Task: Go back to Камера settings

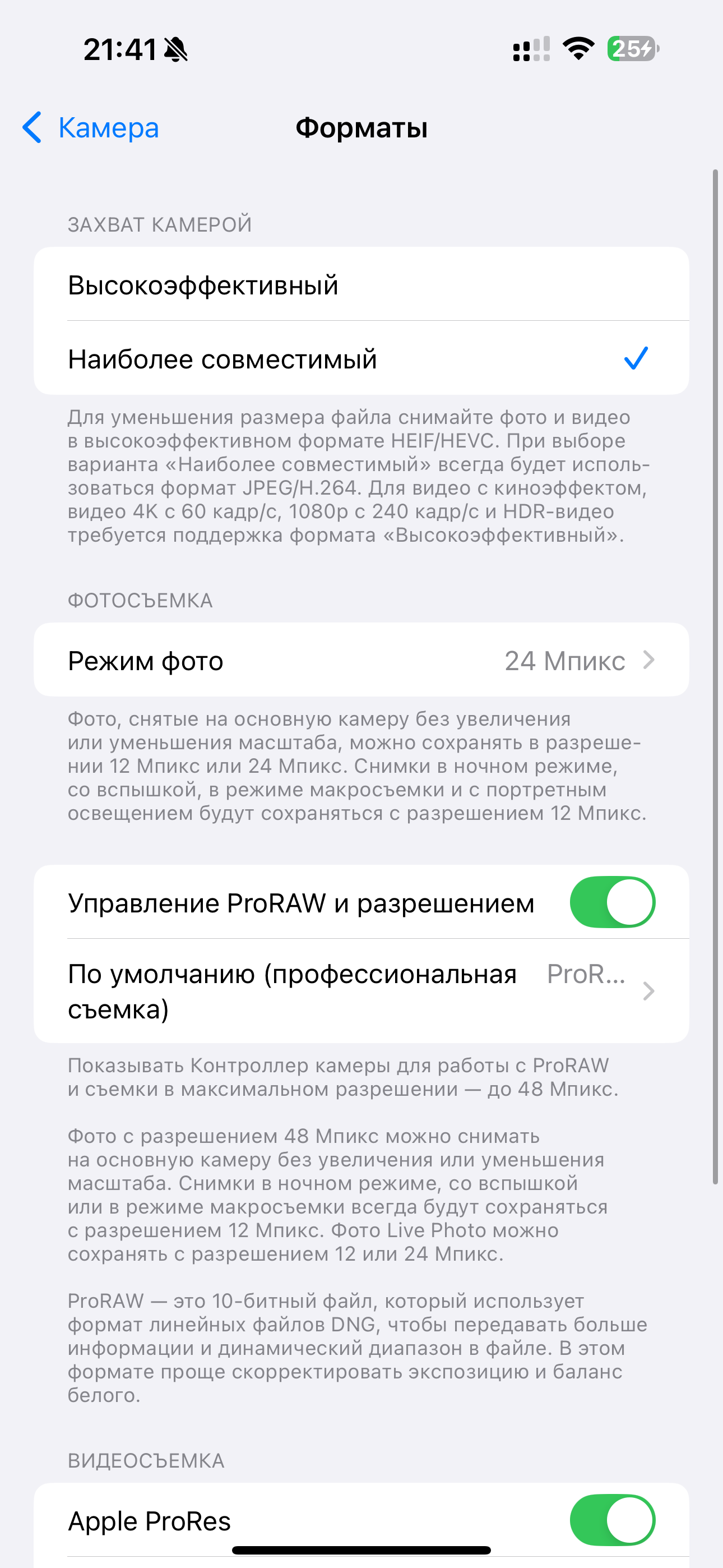Action: tap(91, 128)
